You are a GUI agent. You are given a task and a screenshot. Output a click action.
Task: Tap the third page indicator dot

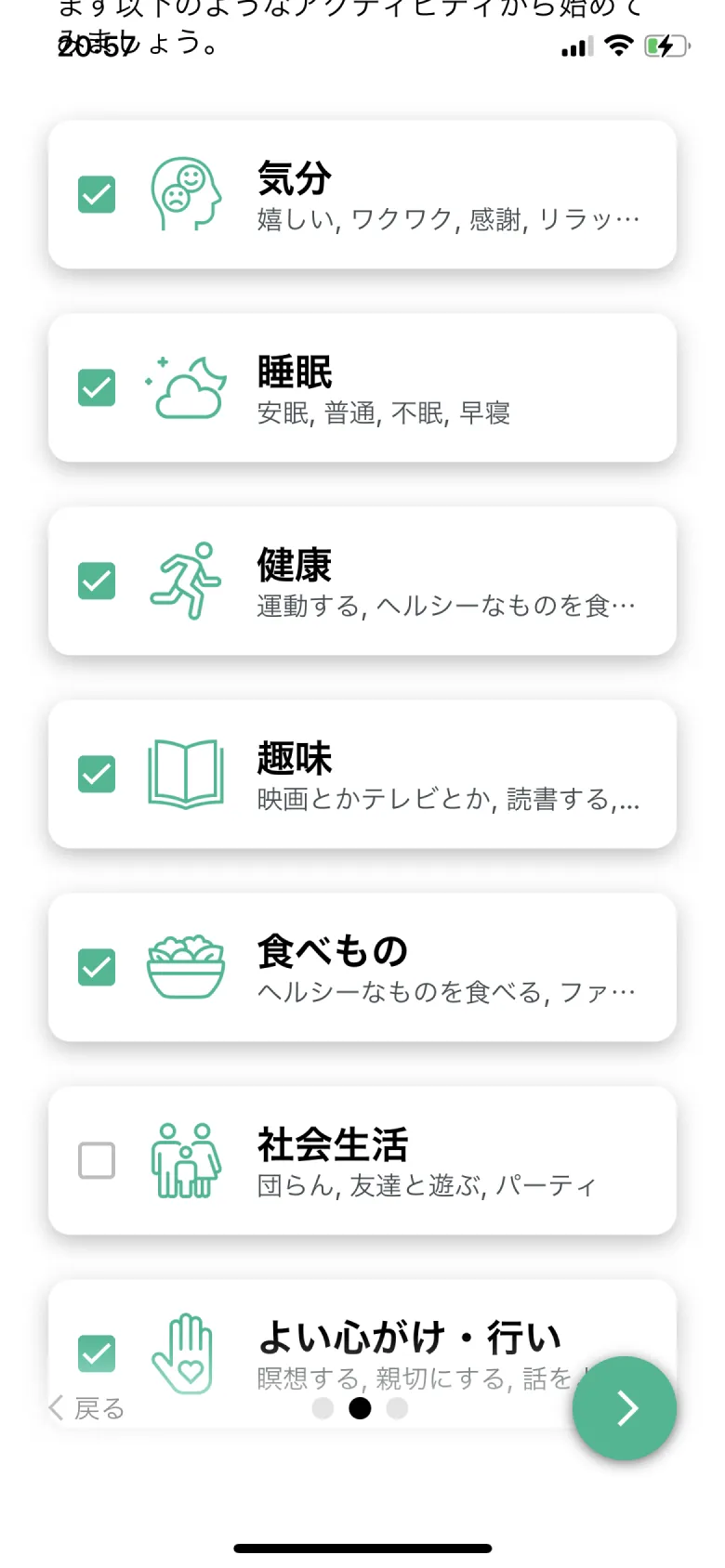coord(398,1408)
